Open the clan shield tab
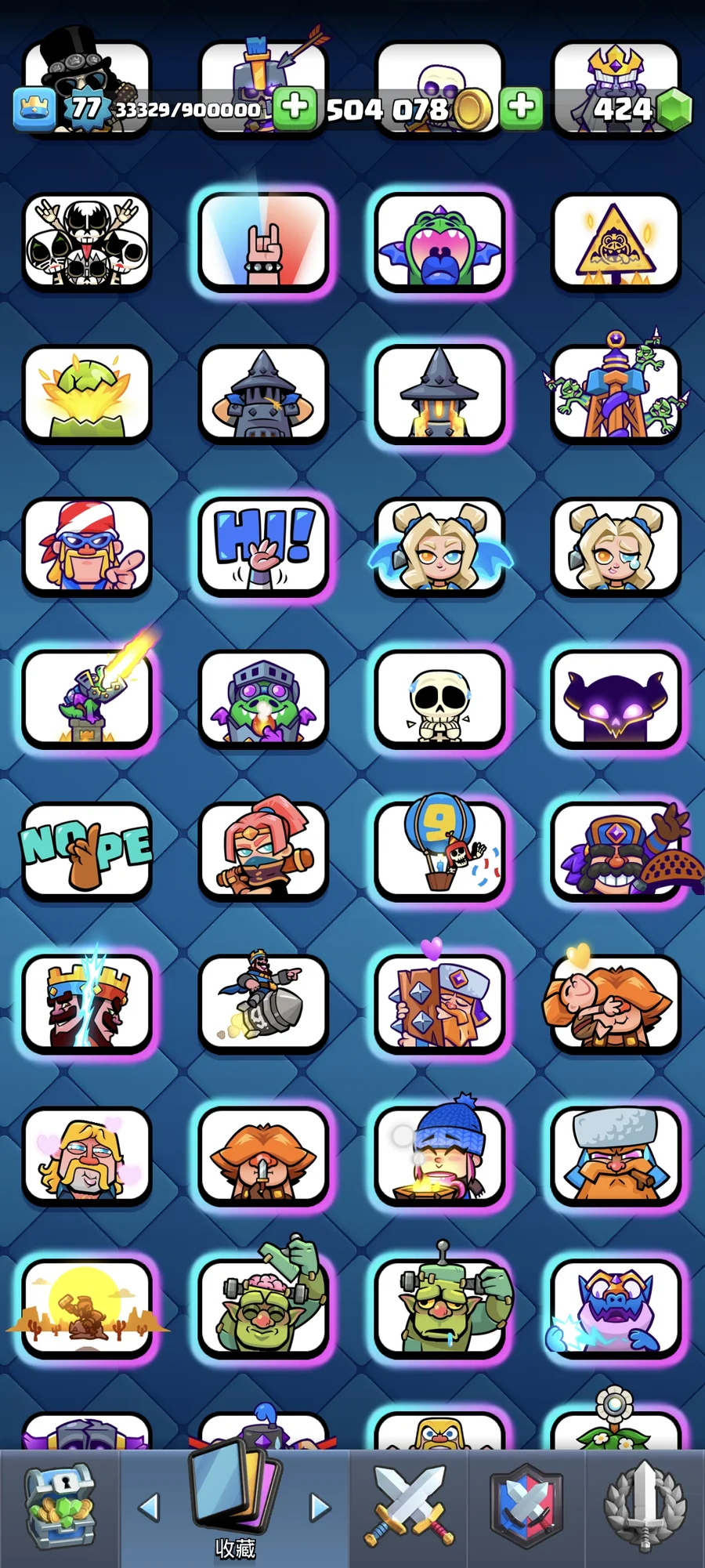Viewport: 705px width, 1568px height. tap(526, 1508)
